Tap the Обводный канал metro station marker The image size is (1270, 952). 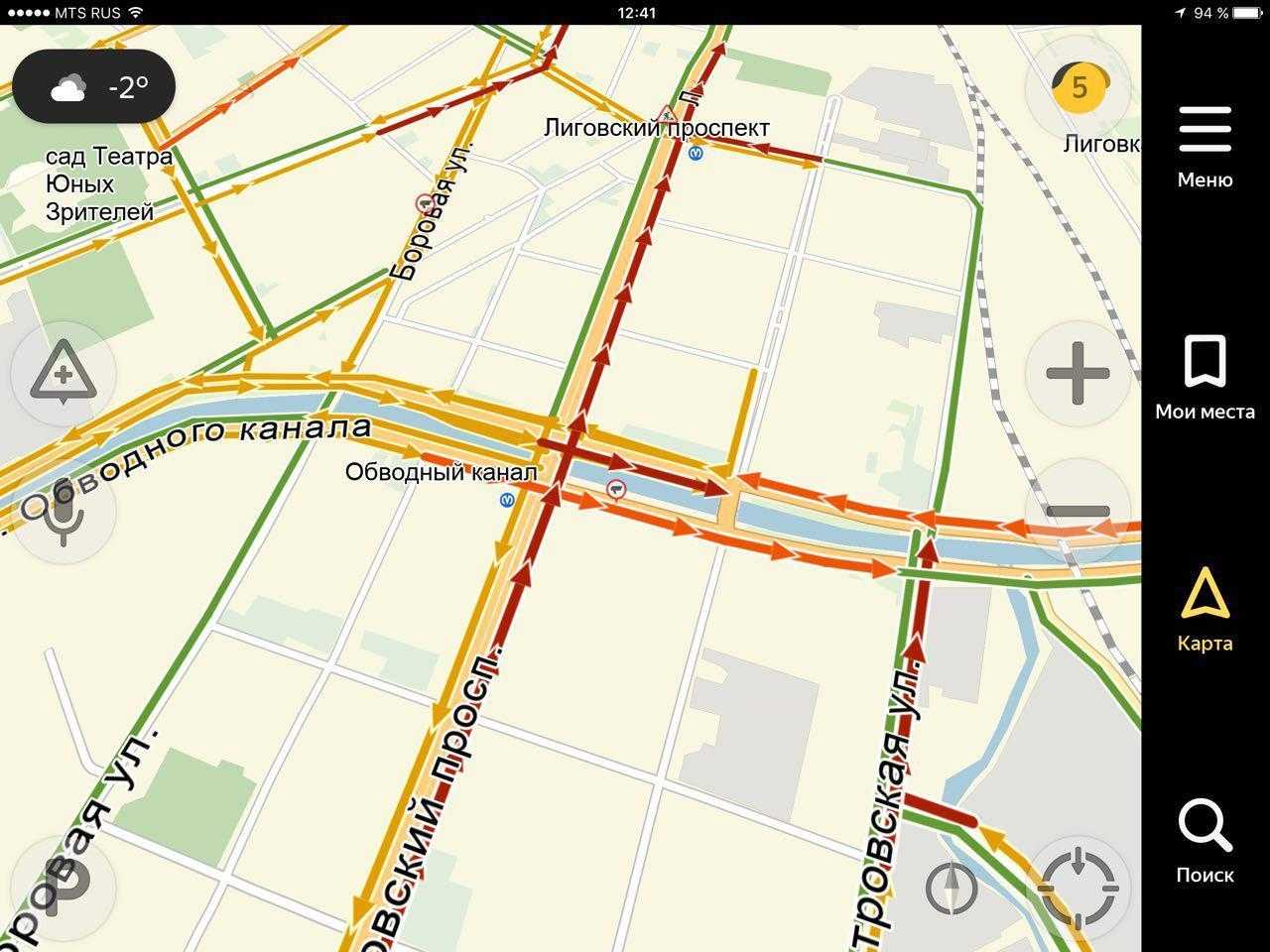tap(508, 500)
